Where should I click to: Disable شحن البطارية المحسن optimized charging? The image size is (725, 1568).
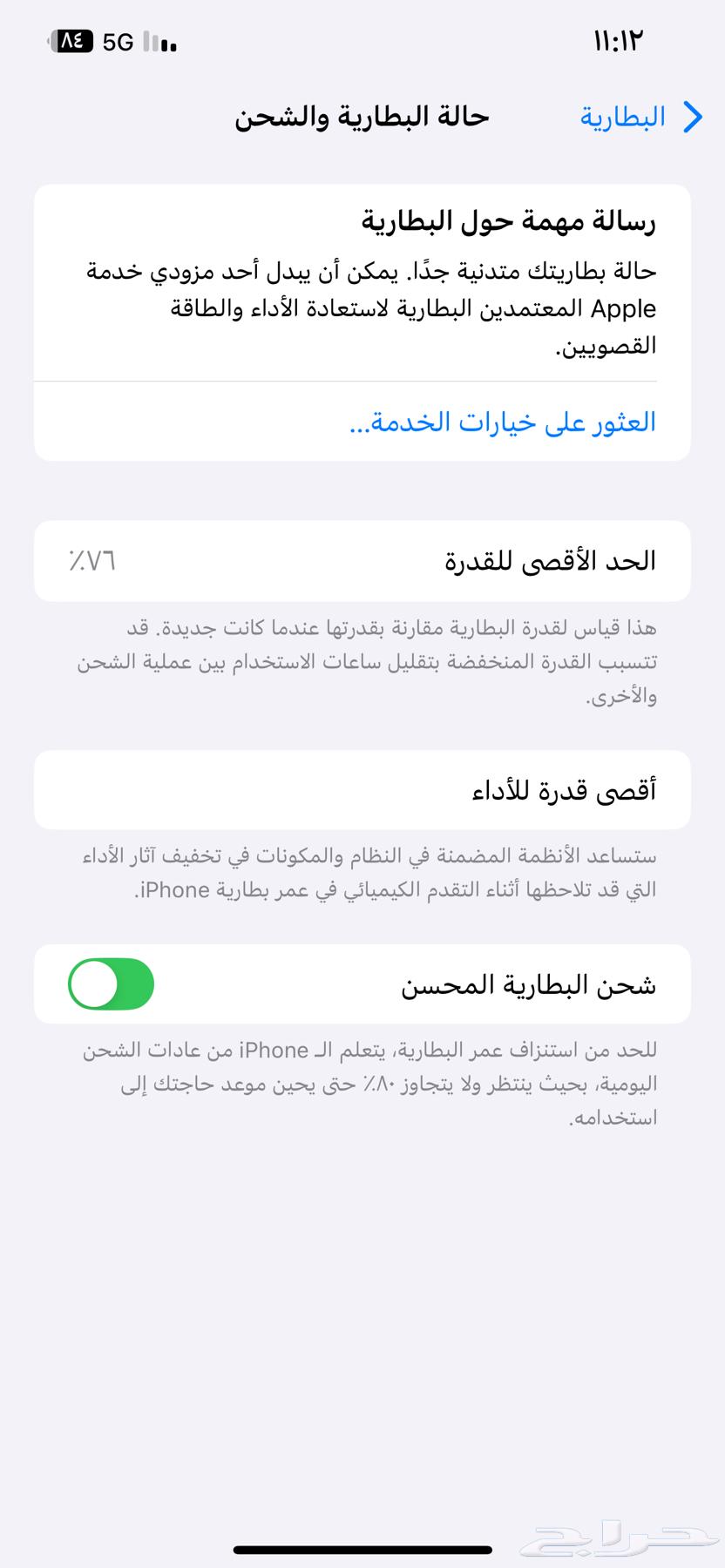pyautogui.click(x=111, y=984)
